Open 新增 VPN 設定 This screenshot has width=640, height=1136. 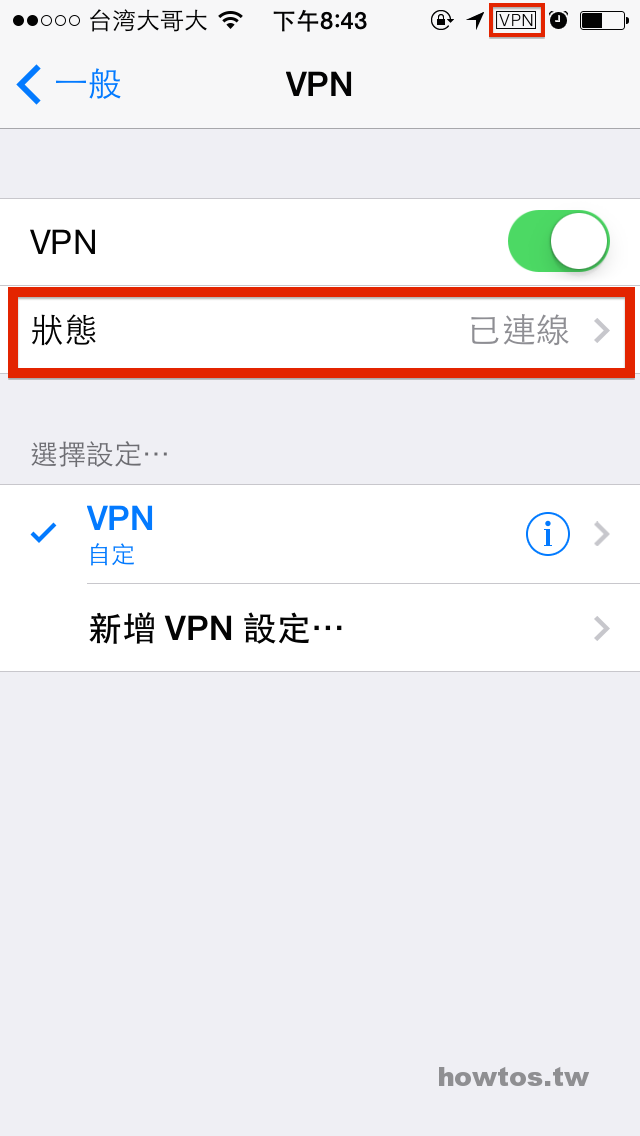[320, 628]
